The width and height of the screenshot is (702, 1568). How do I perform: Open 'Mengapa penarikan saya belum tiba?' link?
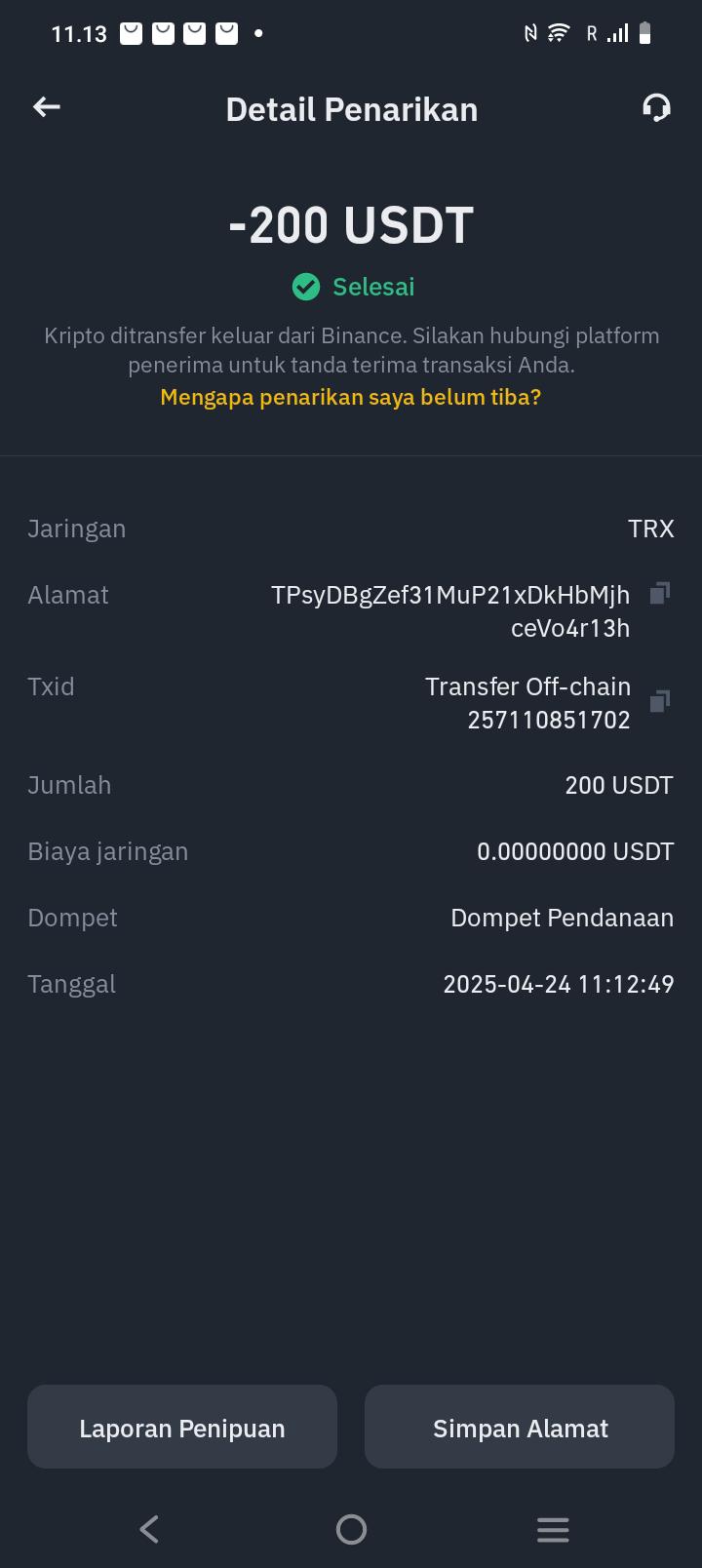[350, 397]
